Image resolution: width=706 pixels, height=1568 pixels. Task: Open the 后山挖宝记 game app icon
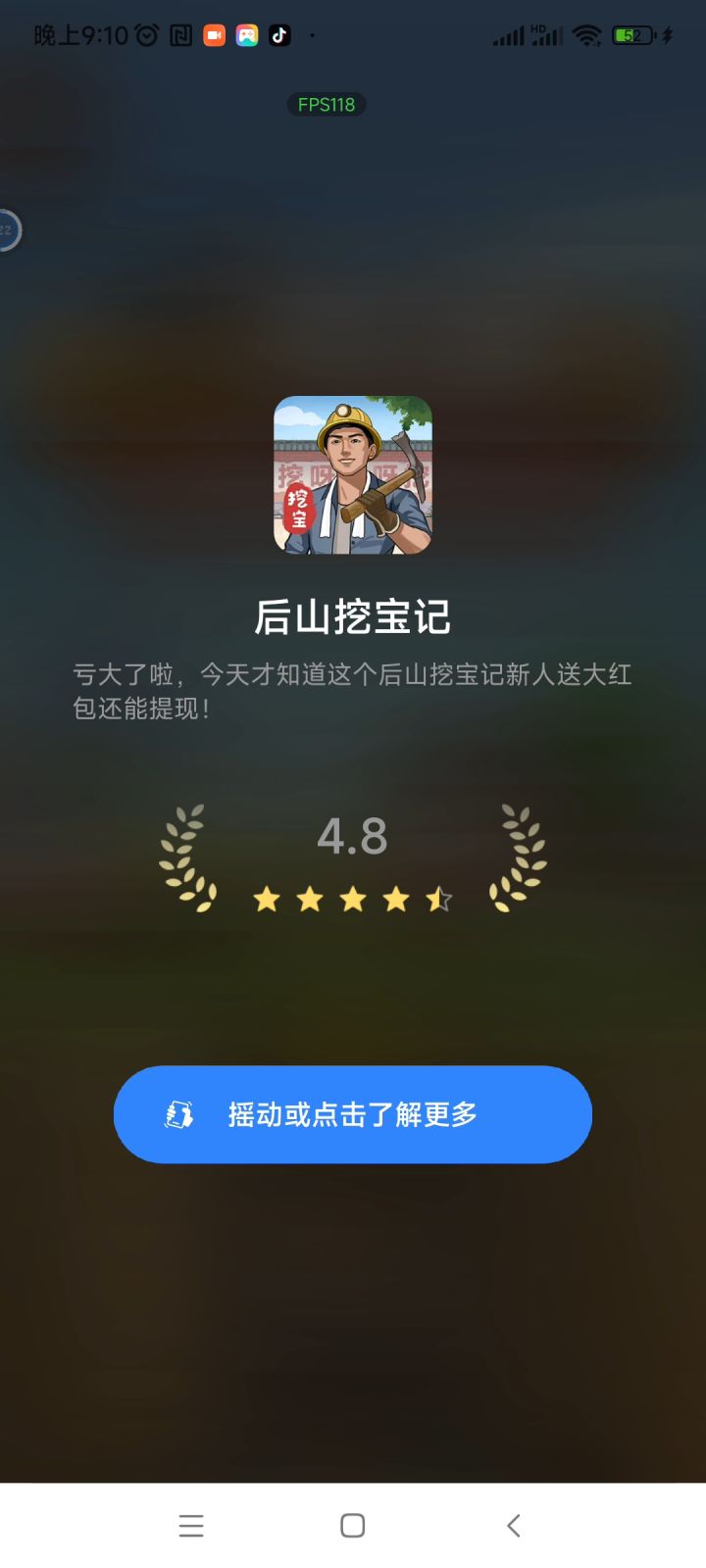point(352,475)
